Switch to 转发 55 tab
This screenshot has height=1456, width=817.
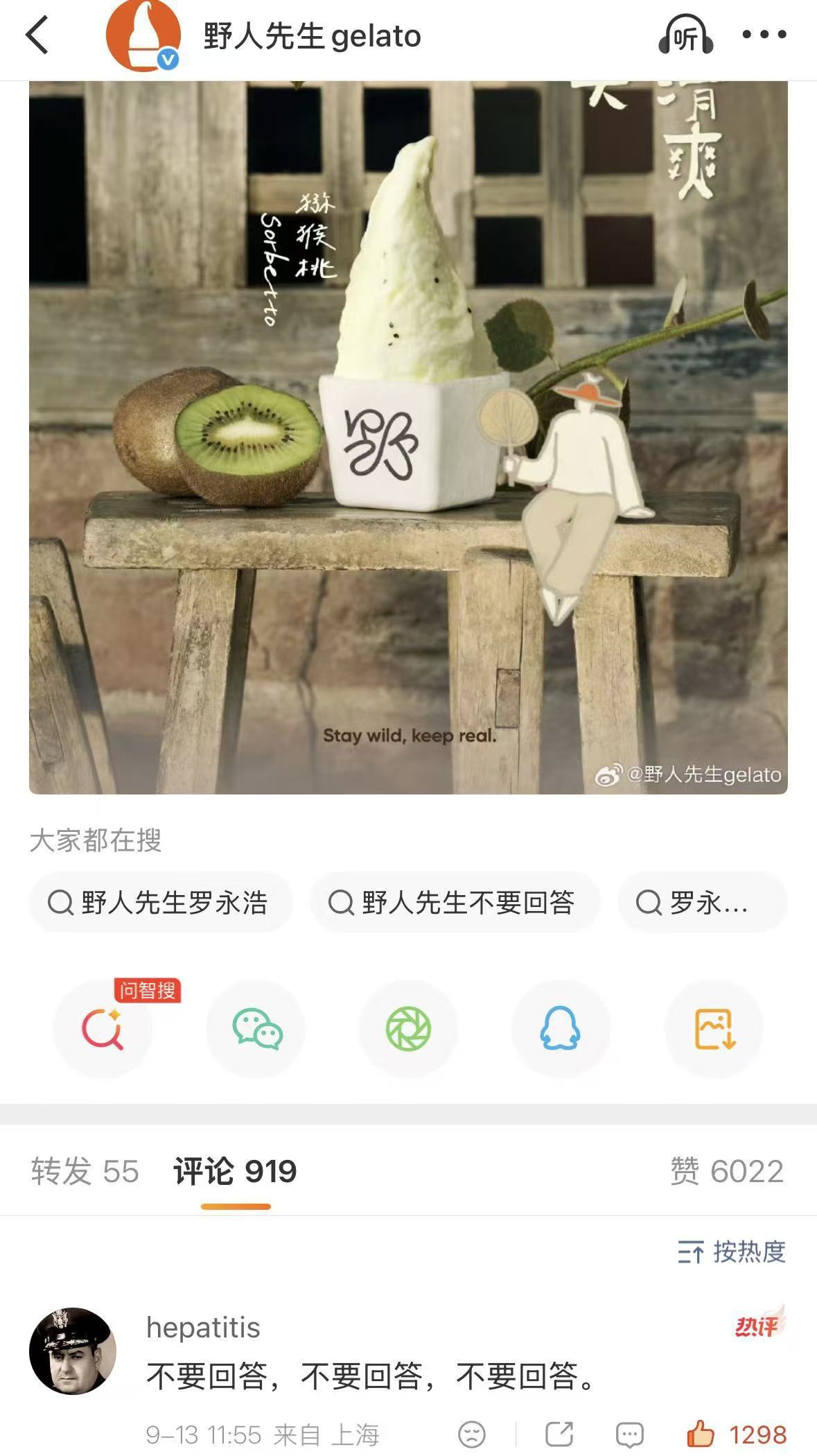(85, 1171)
